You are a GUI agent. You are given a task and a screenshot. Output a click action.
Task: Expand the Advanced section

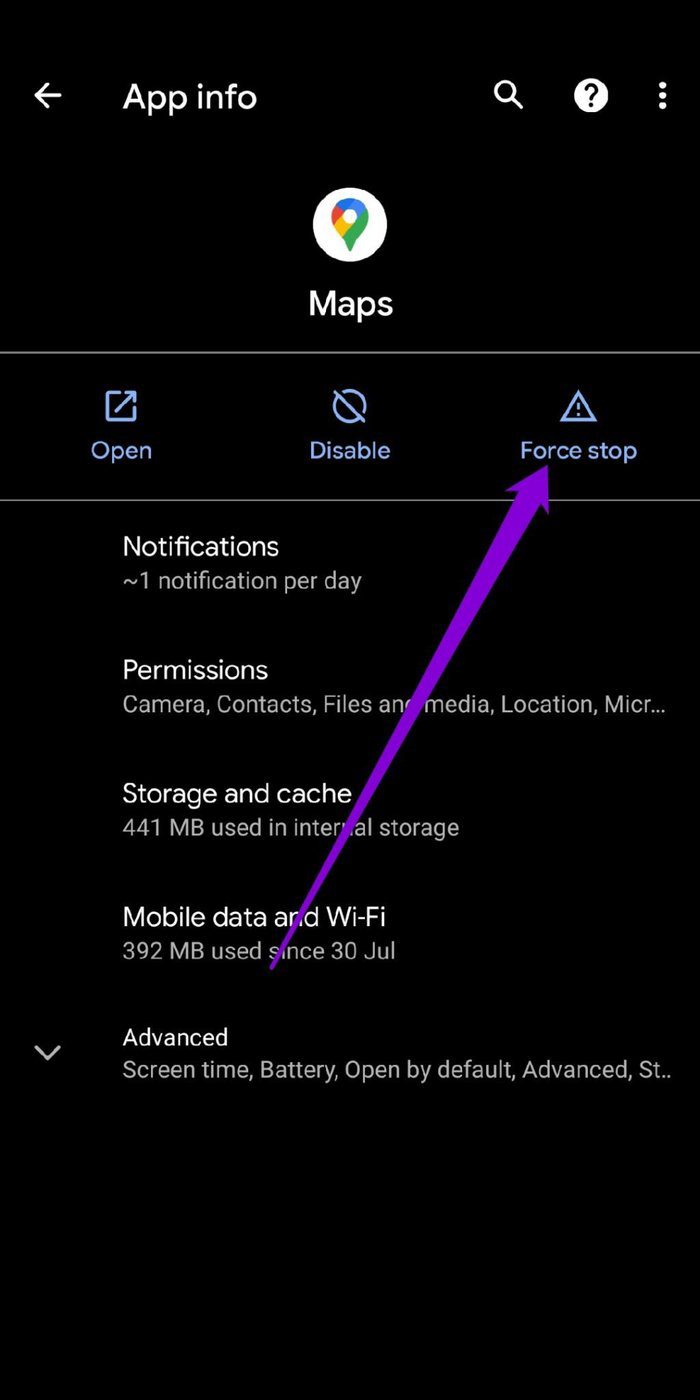[350, 1052]
